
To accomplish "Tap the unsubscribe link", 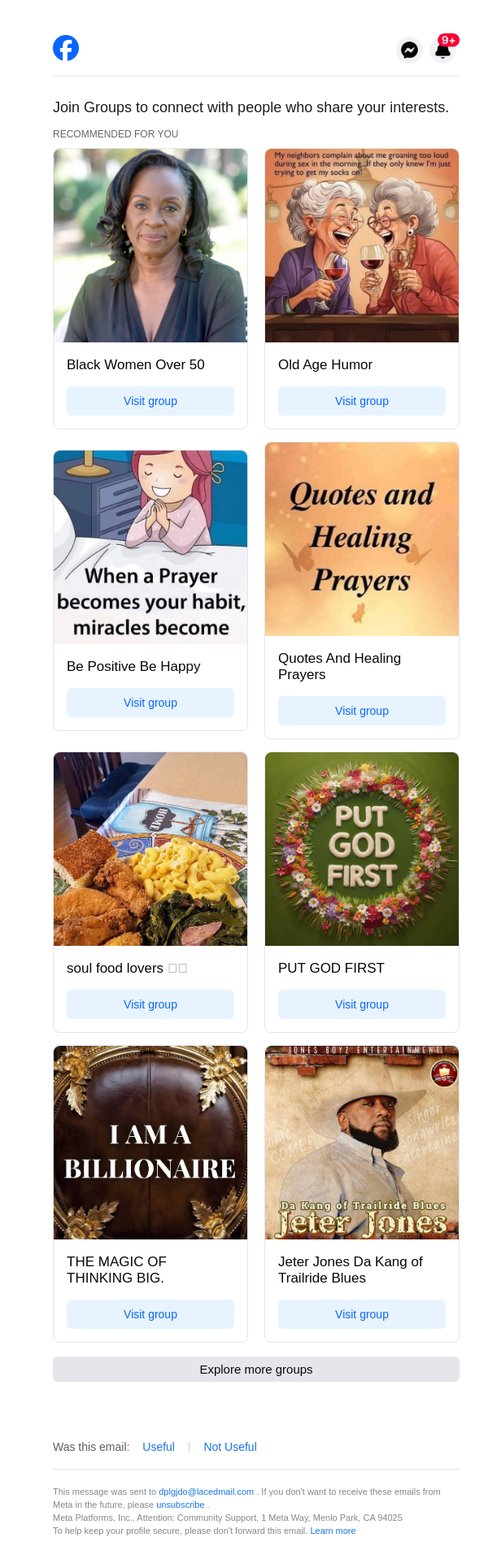I will 180,1505.
